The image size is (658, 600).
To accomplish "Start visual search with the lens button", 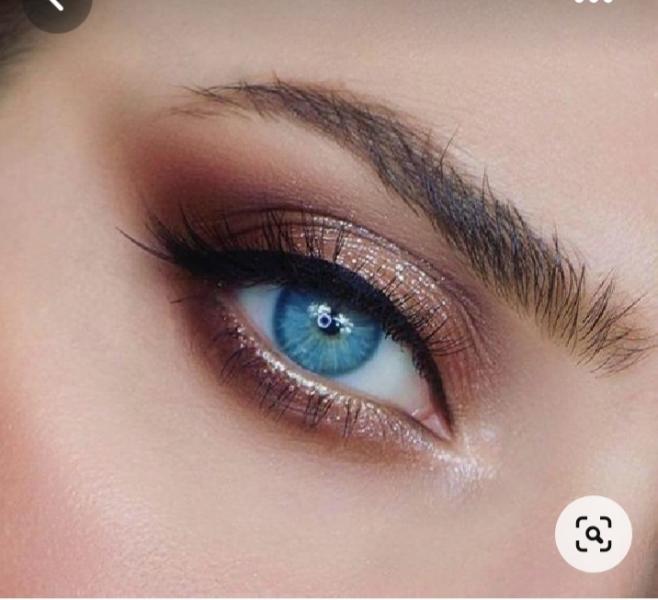I will [x=593, y=534].
